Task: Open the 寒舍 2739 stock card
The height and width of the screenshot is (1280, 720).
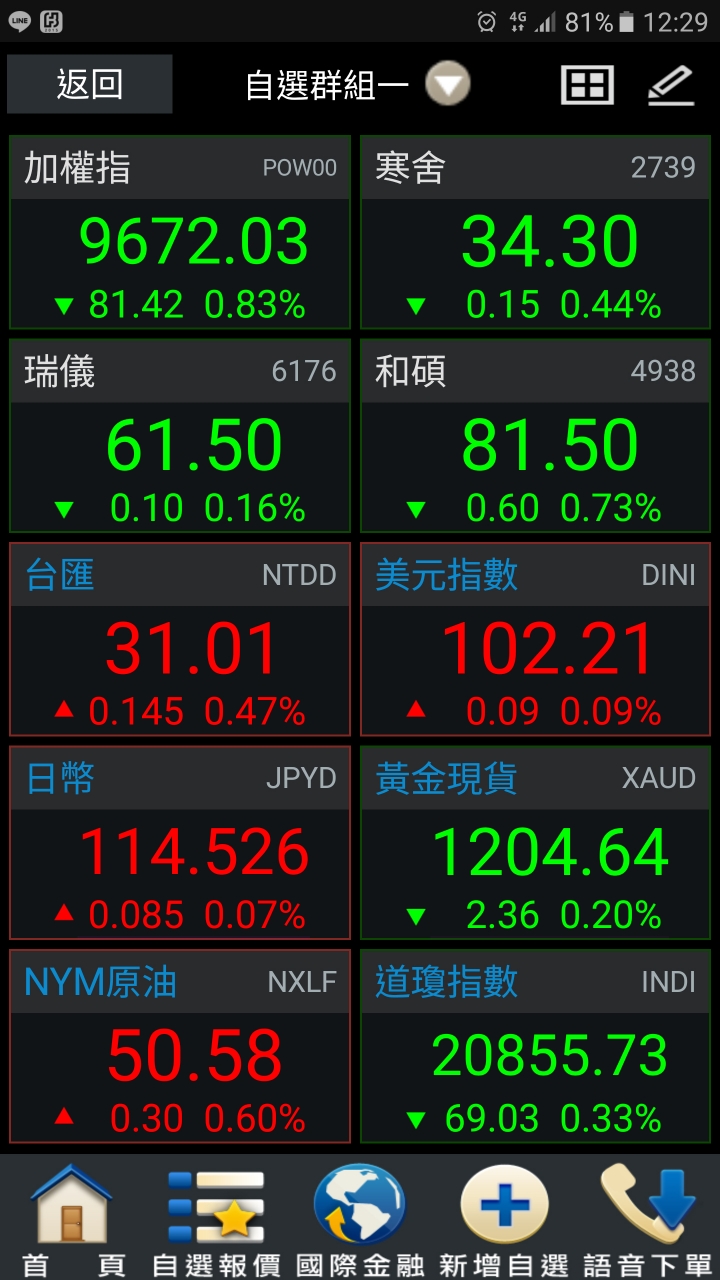Action: (535, 233)
